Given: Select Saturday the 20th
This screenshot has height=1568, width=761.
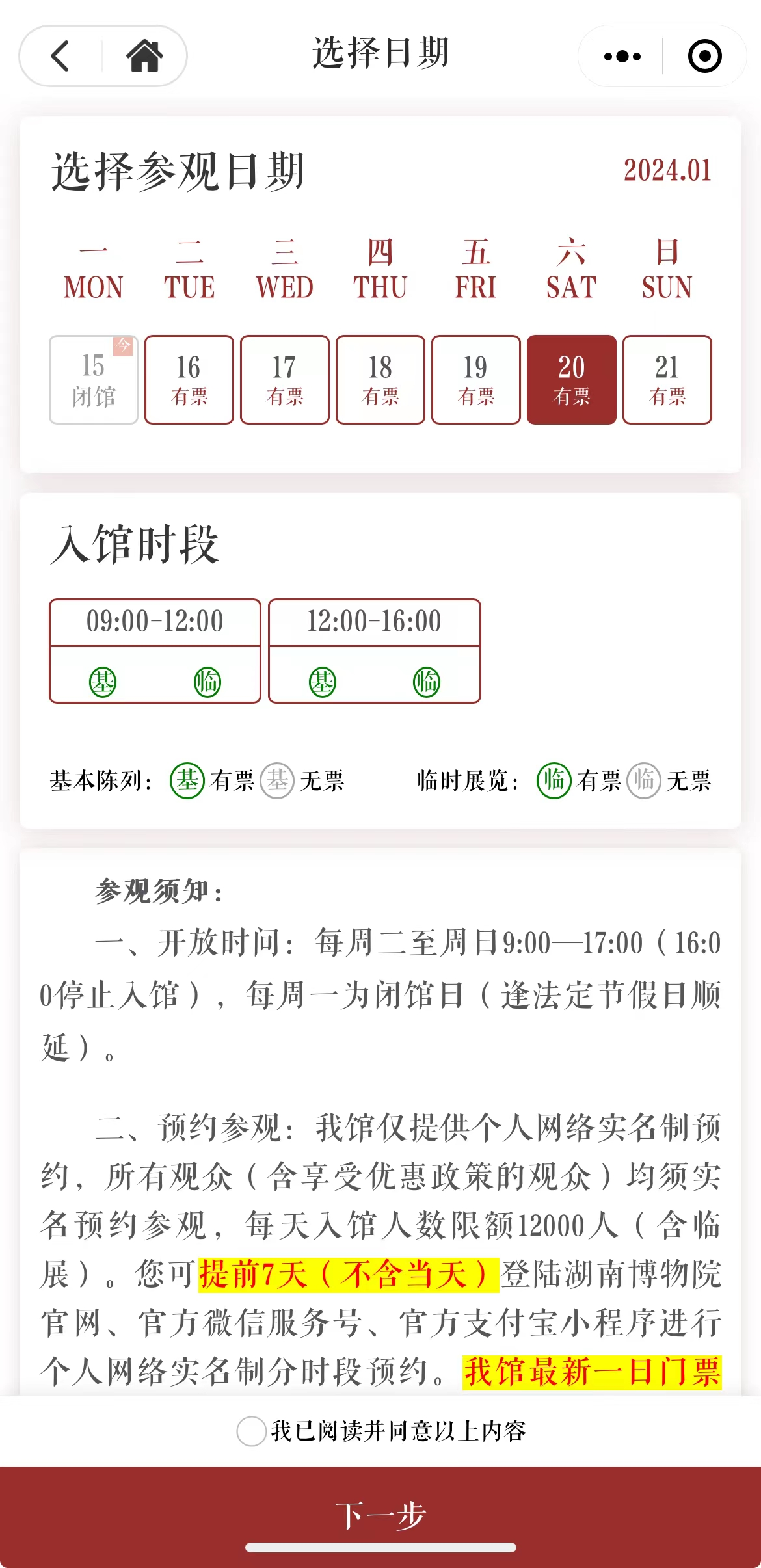Looking at the screenshot, I should (x=571, y=380).
